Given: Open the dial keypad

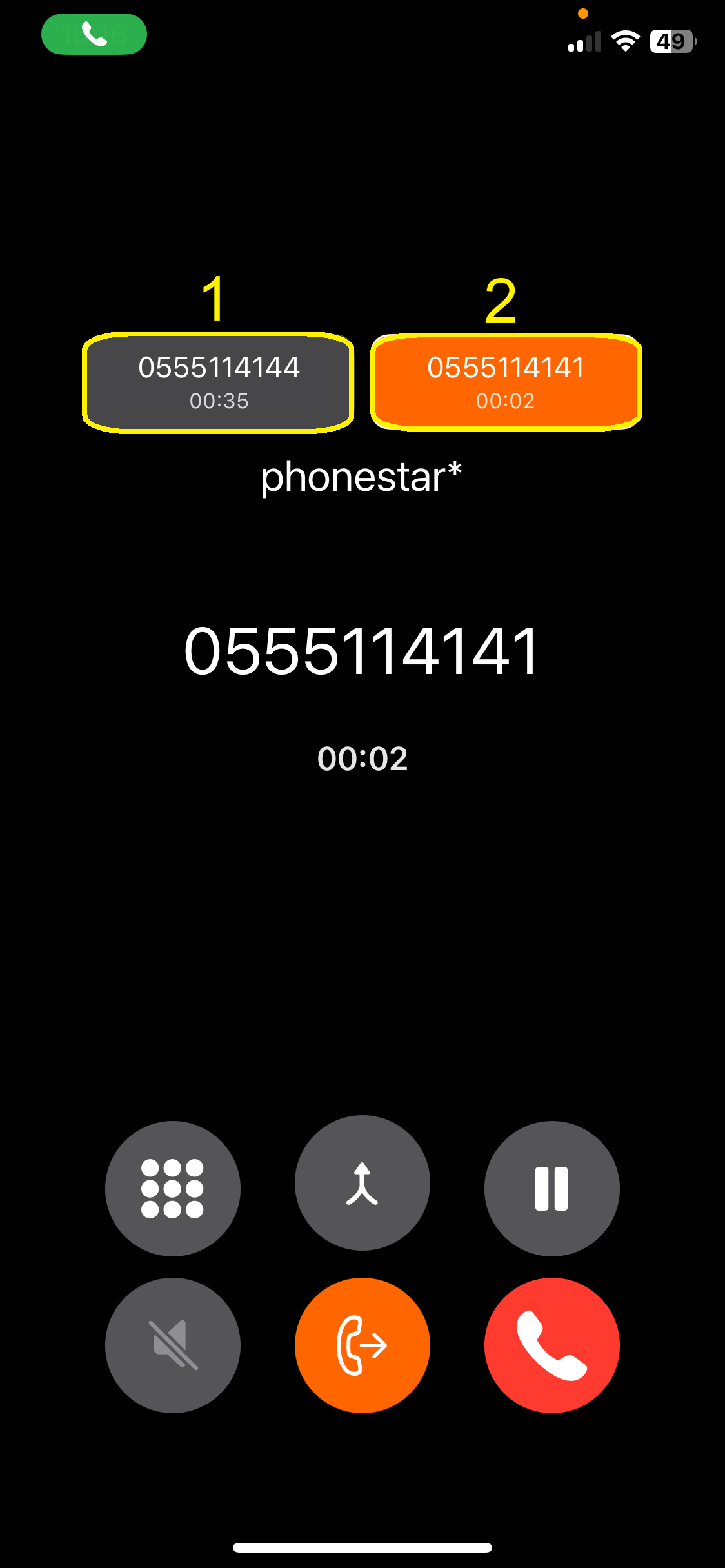Looking at the screenshot, I should tap(172, 1188).
